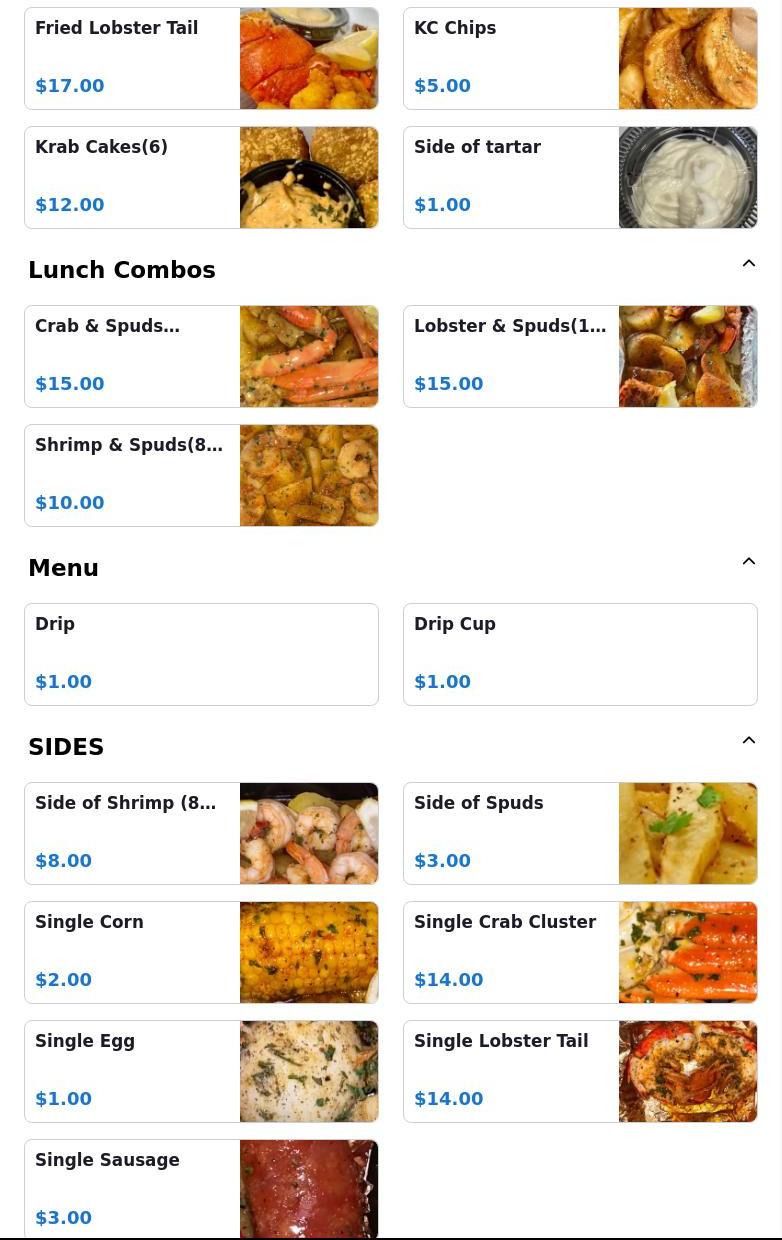Open the Drip Cup item
The width and height of the screenshot is (782, 1240).
[x=580, y=654]
